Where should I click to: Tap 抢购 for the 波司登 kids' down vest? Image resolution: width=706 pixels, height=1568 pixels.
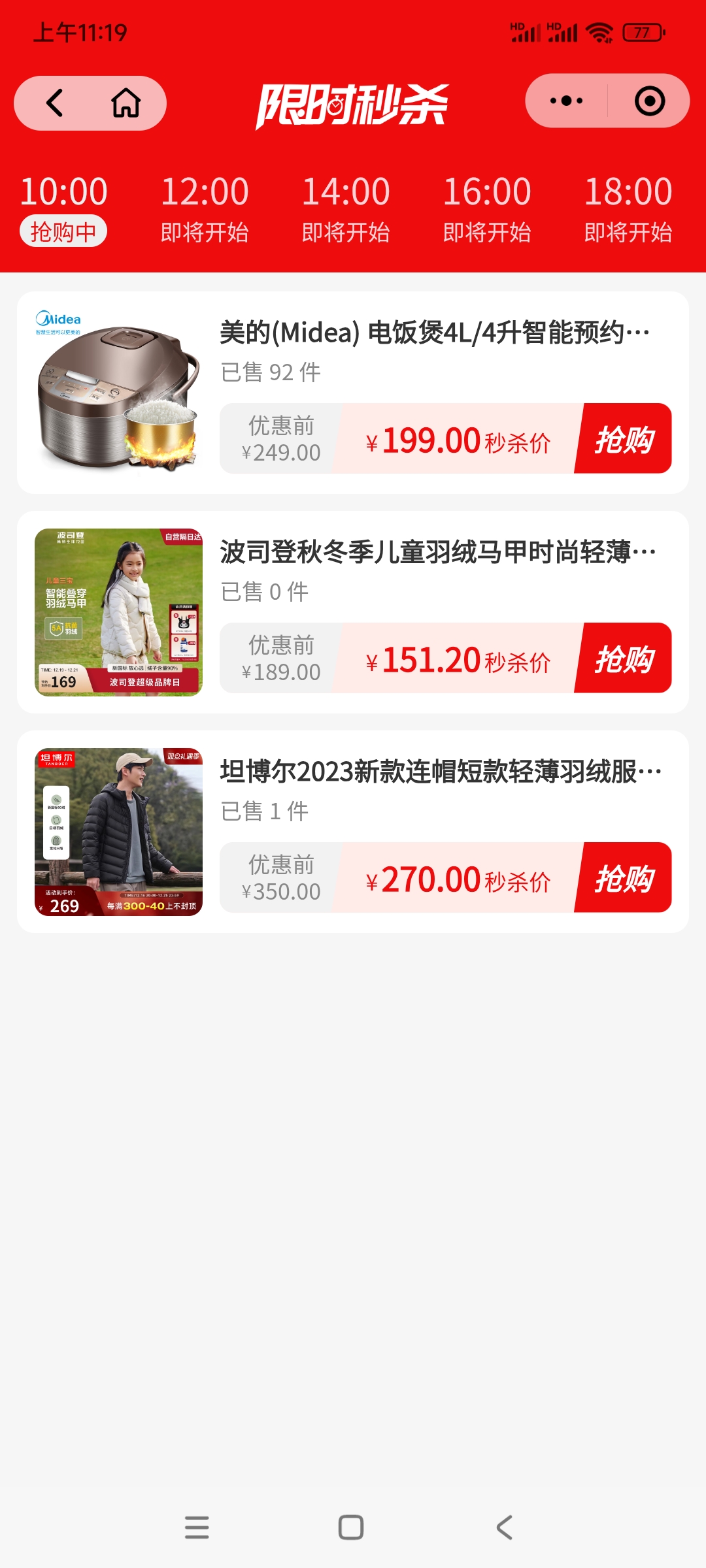(624, 659)
